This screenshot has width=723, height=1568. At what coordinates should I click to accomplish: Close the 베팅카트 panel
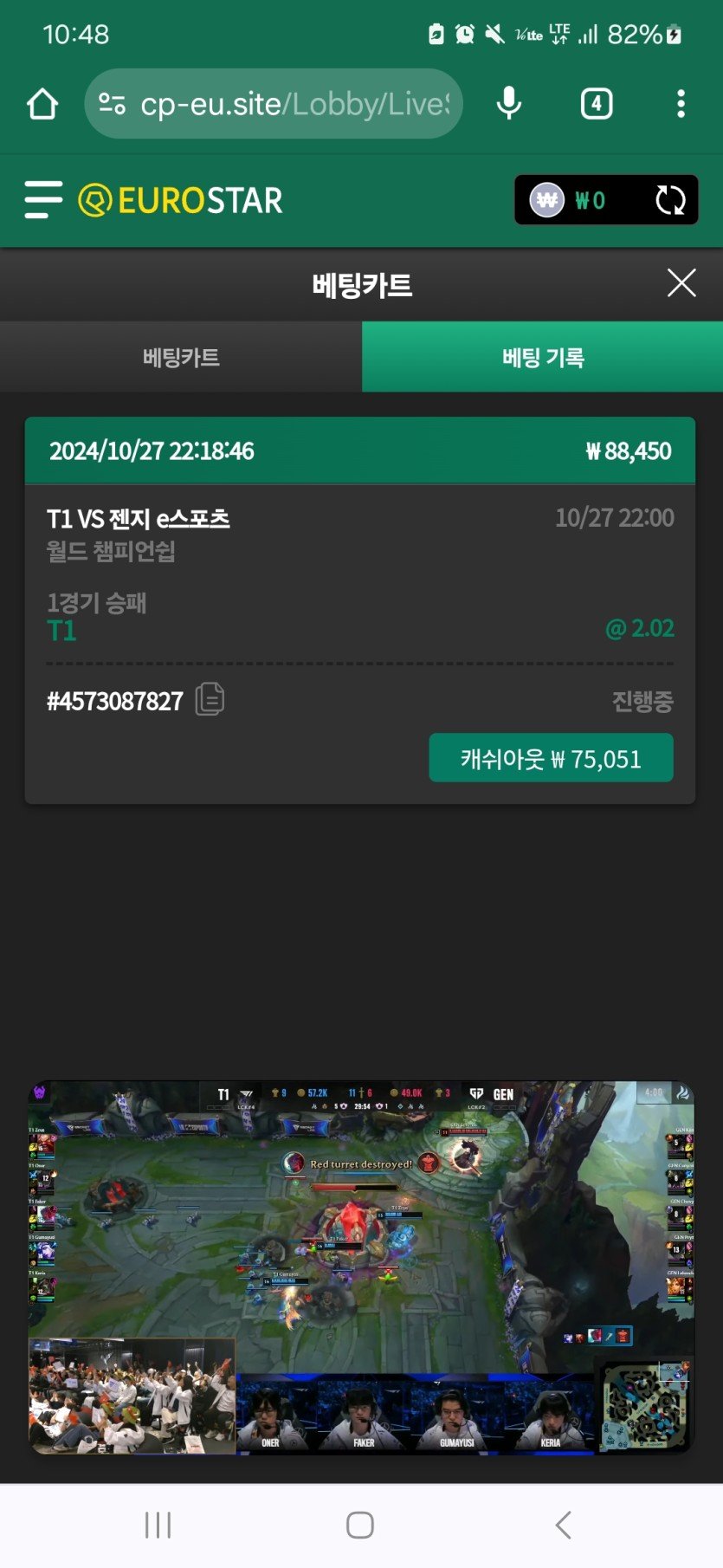pyautogui.click(x=681, y=282)
